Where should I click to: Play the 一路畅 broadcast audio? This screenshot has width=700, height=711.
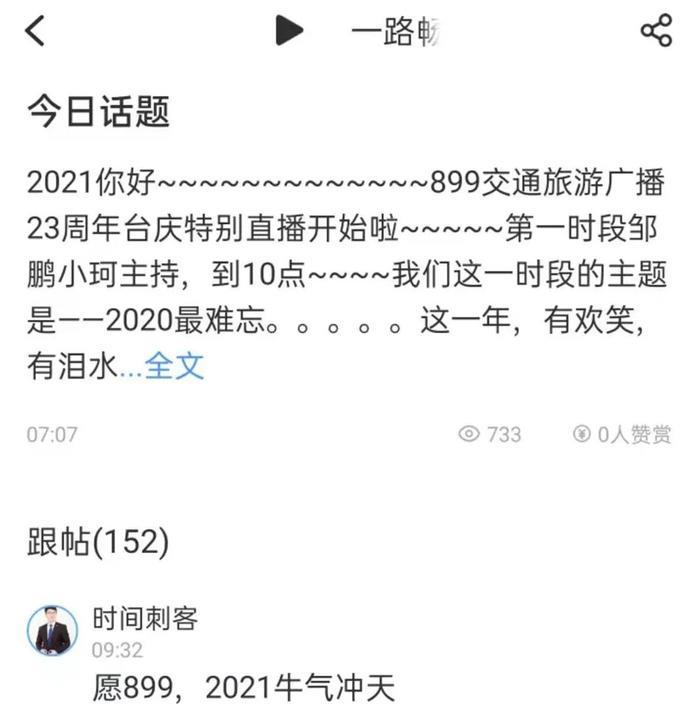tap(289, 31)
